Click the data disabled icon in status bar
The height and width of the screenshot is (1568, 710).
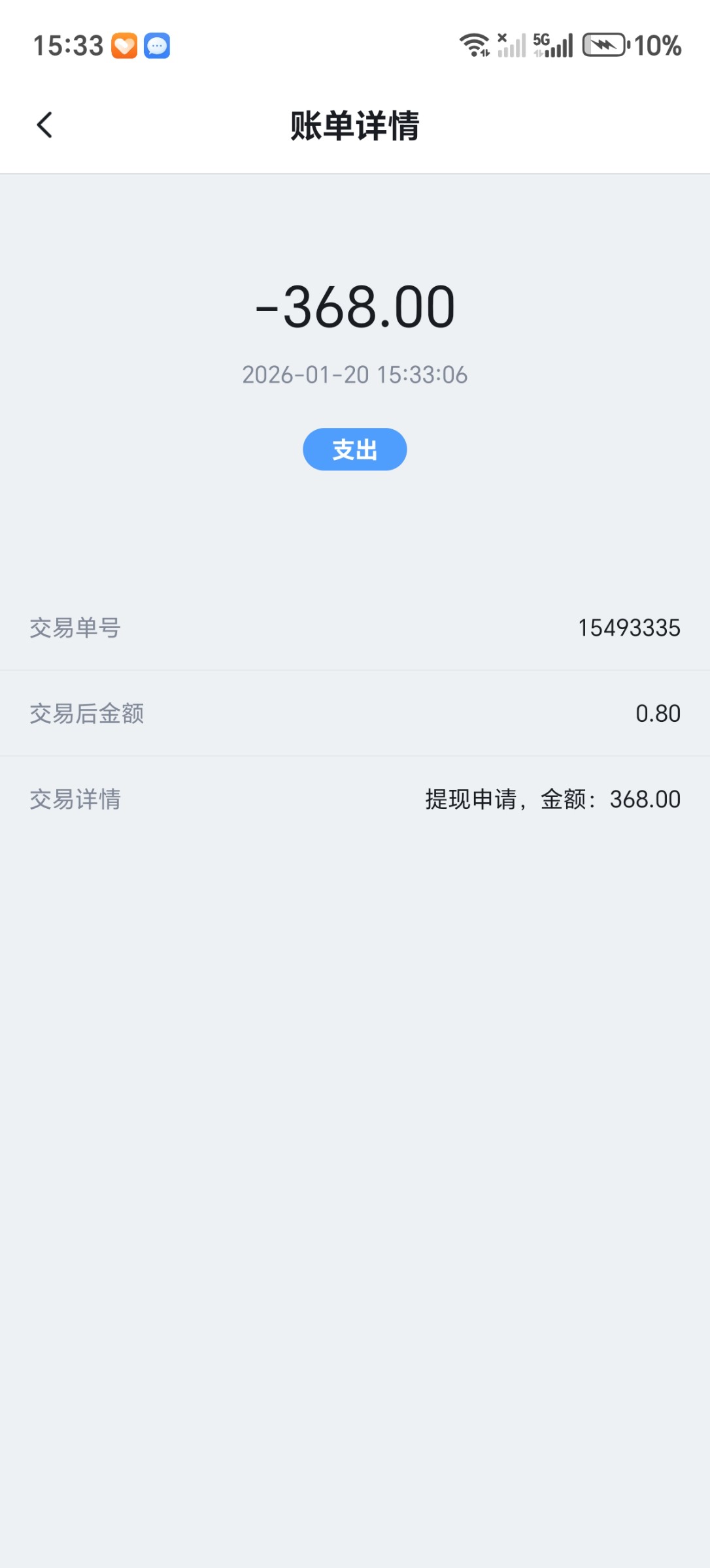coord(501,38)
